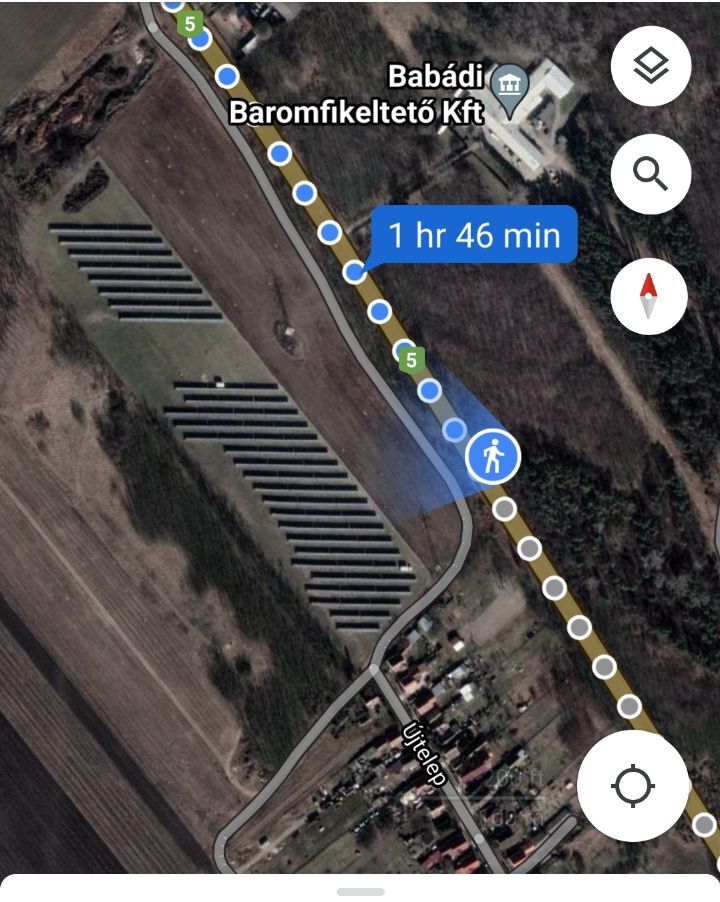Open the map layers selector
Viewport: 720px width, 902px height.
pyautogui.click(x=650, y=66)
